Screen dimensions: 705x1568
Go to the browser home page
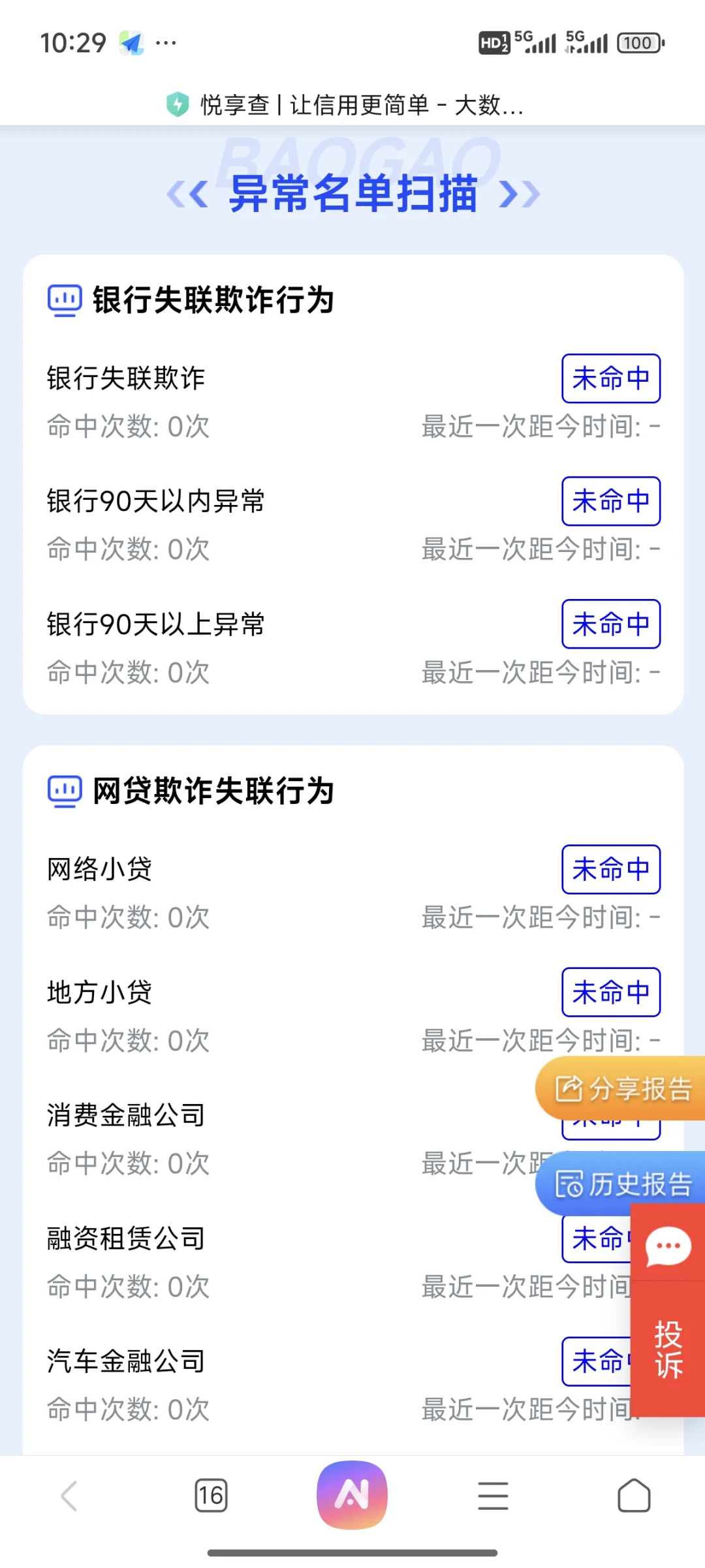pos(634,1496)
